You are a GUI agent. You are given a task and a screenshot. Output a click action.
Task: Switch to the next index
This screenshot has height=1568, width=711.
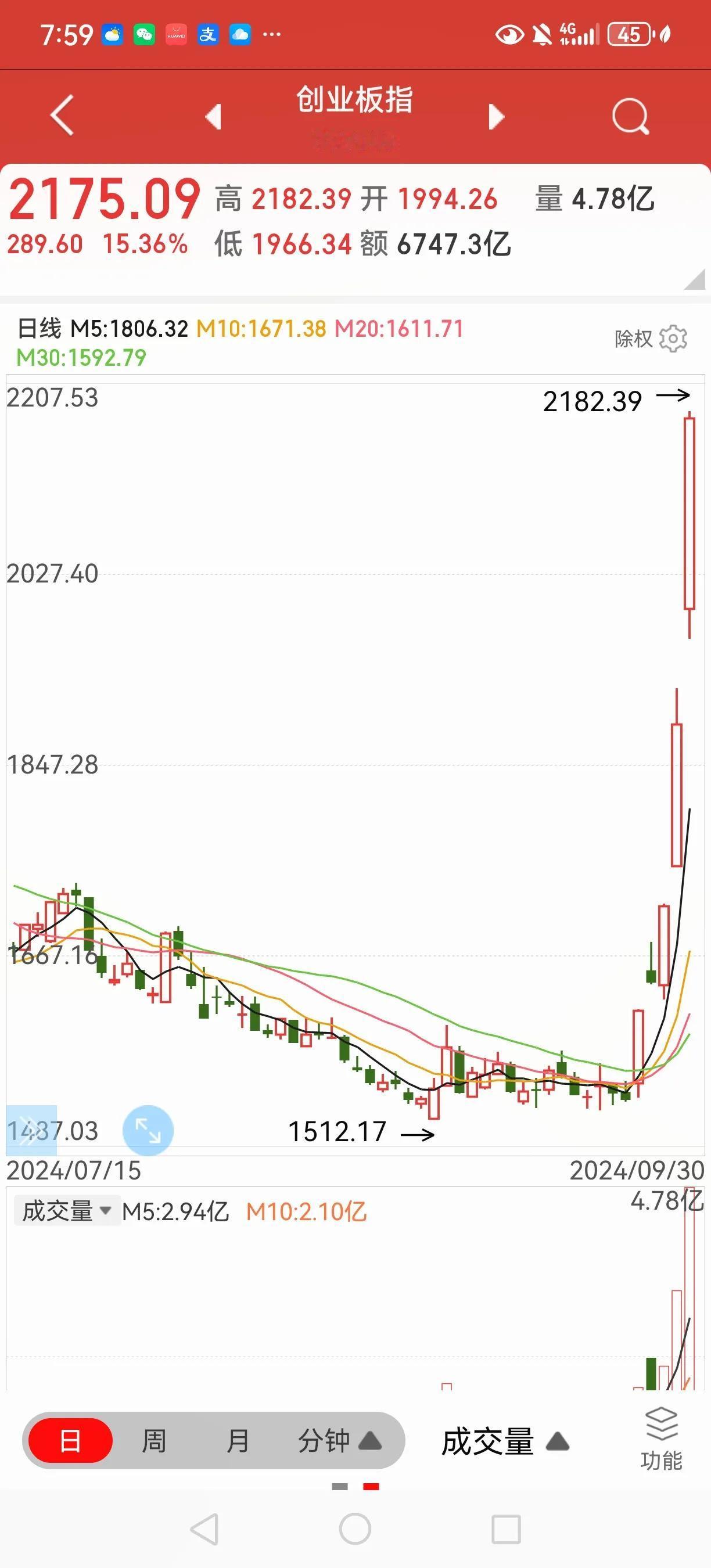click(497, 116)
